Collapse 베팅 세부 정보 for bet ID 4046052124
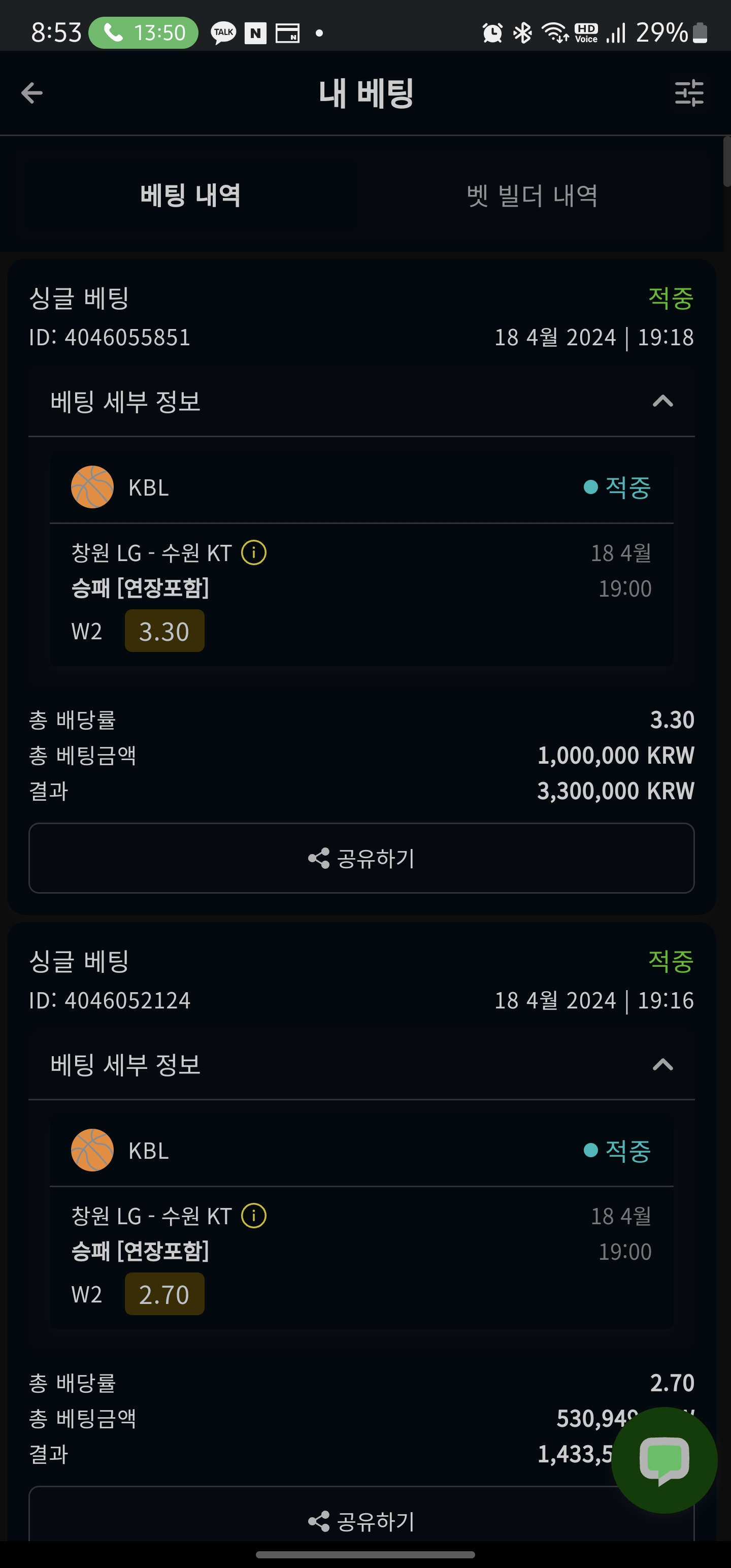 (x=662, y=1065)
